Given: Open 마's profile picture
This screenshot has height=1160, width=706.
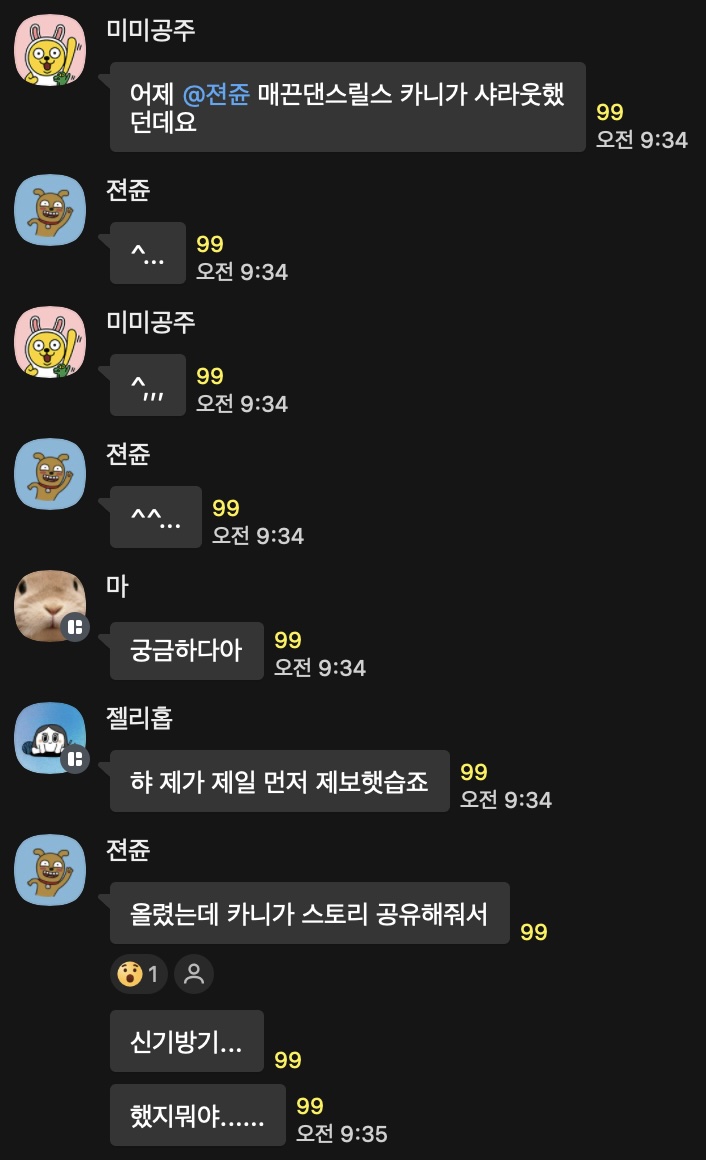Looking at the screenshot, I should (x=50, y=606).
